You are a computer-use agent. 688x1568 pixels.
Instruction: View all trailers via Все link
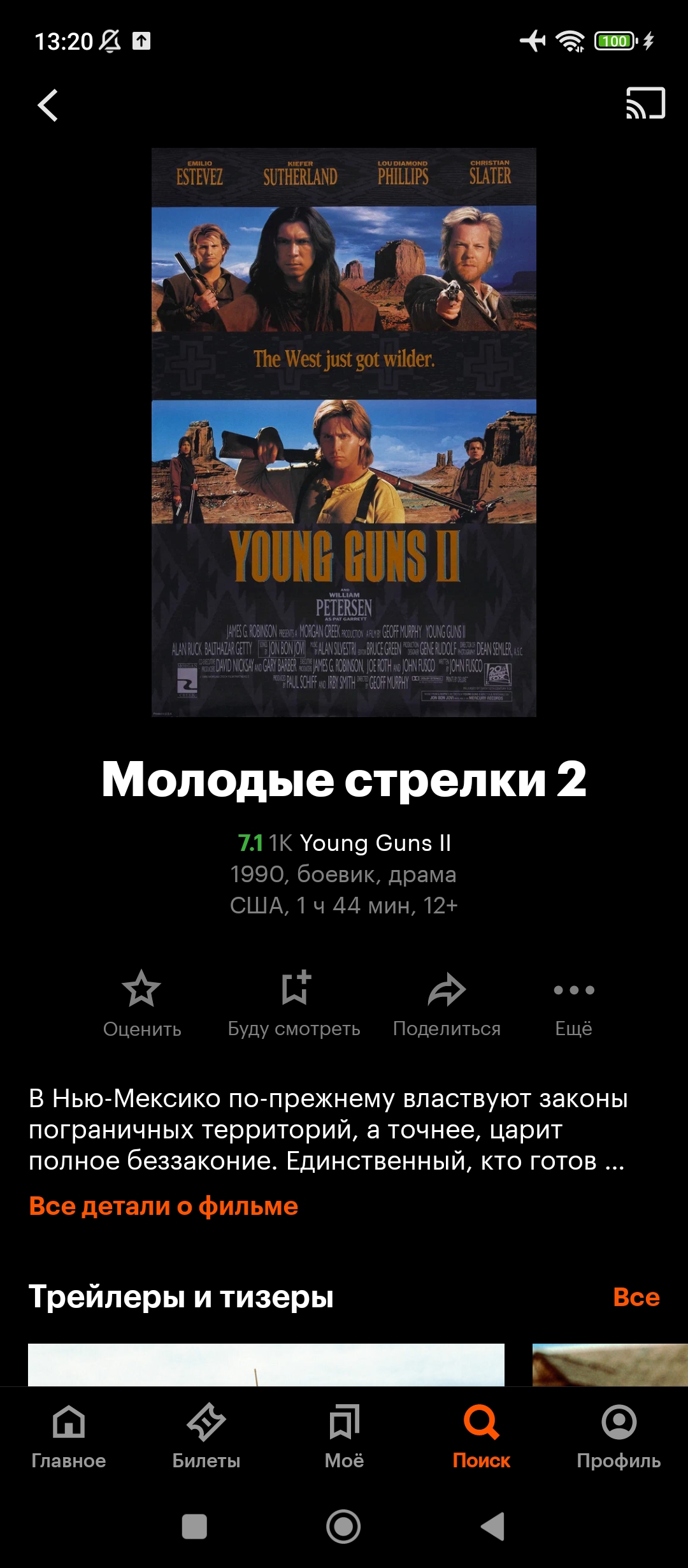coord(636,1296)
